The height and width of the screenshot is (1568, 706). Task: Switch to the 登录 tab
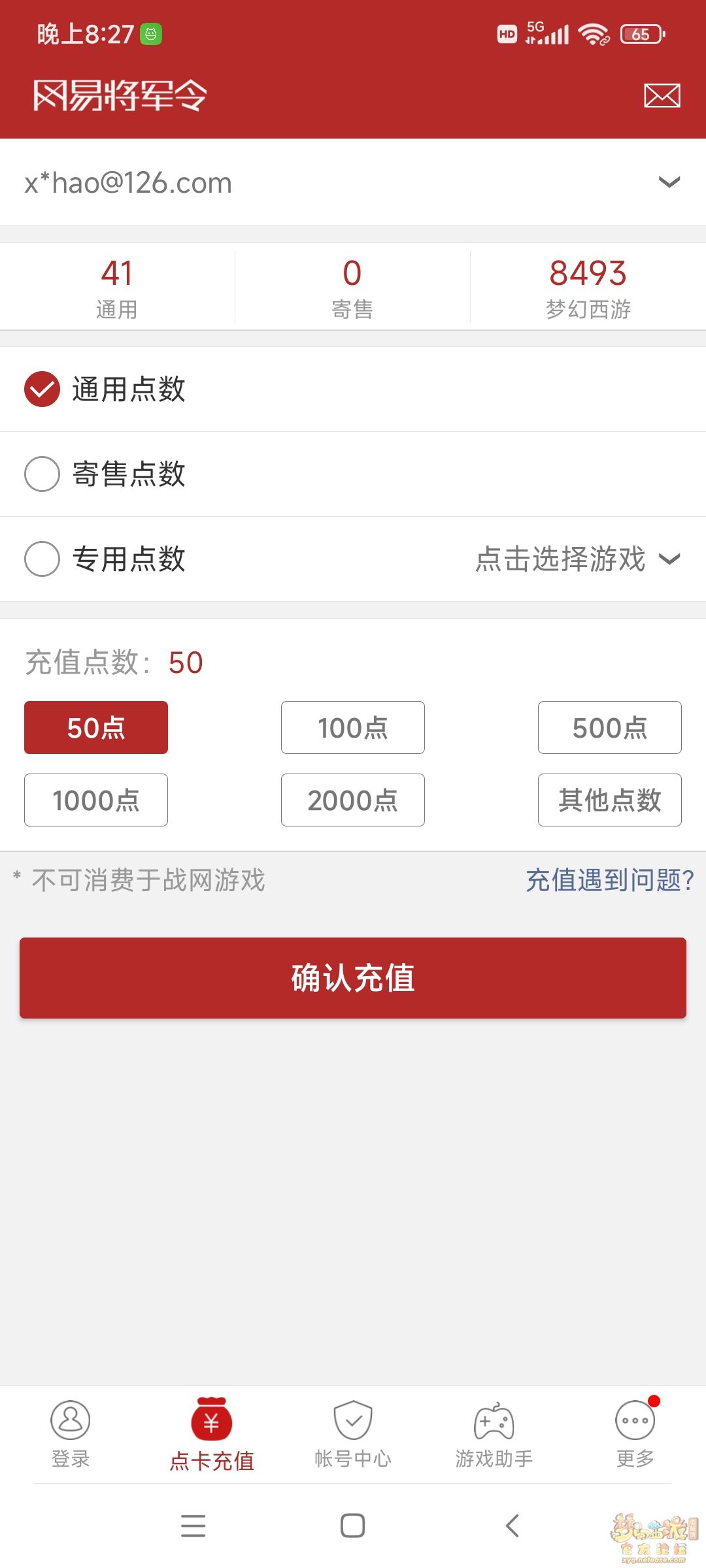(71, 1434)
